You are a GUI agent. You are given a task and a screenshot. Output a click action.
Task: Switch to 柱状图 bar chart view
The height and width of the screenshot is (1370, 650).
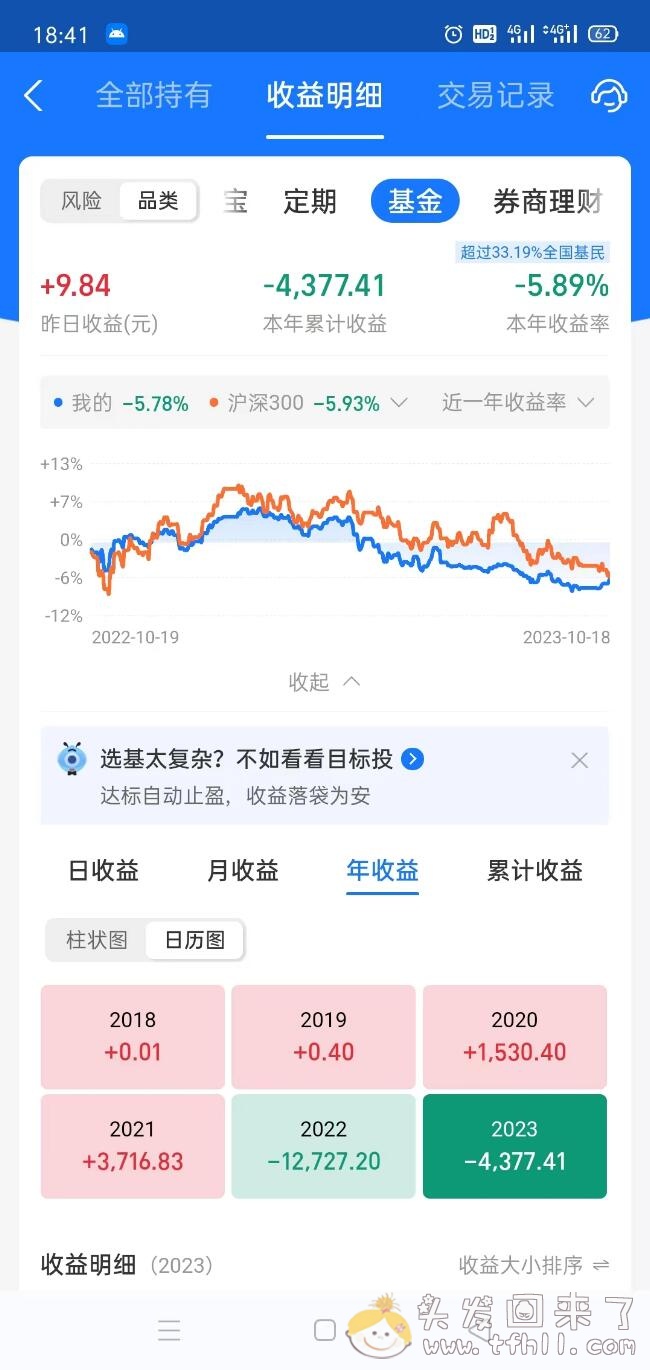(x=97, y=940)
